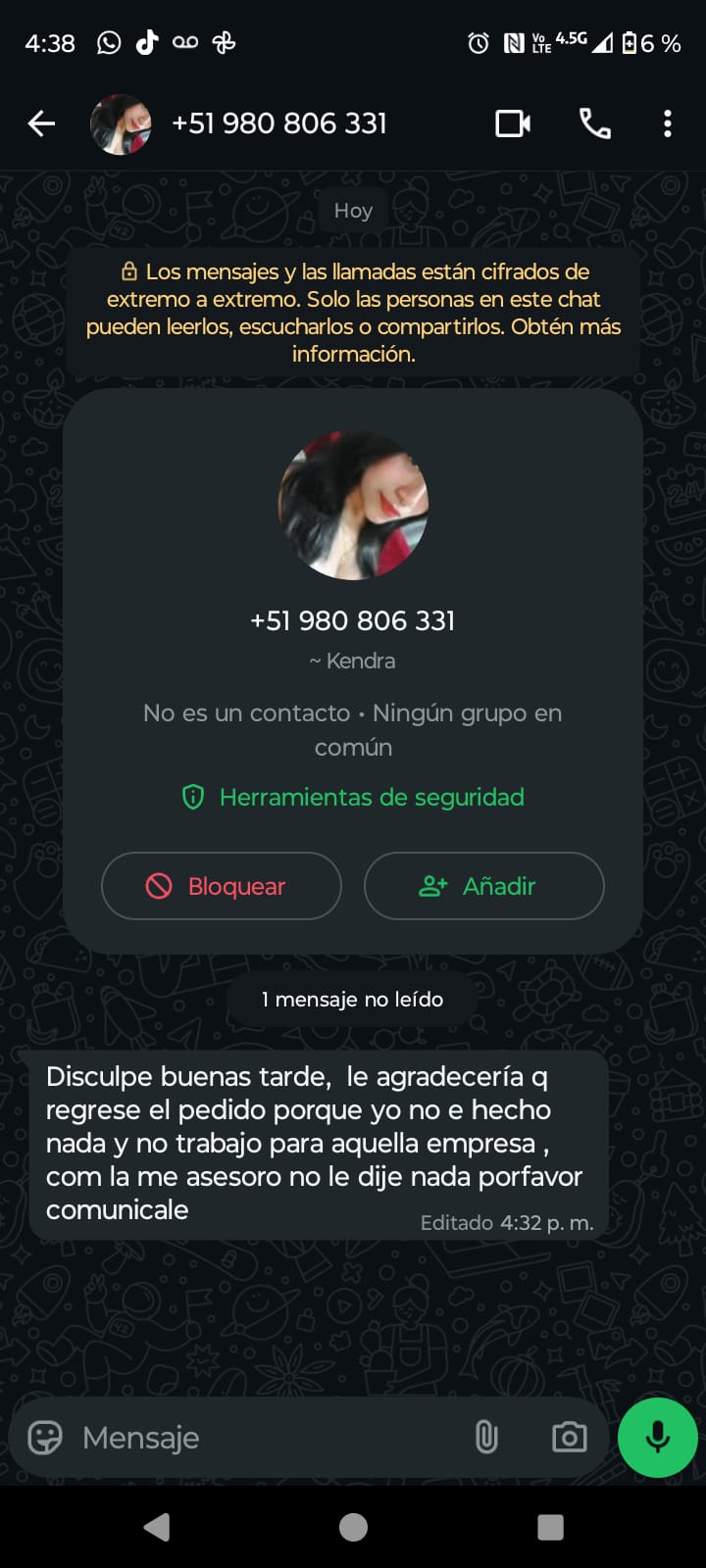Open recent apps from navigation bar
The width and height of the screenshot is (706, 1568).
[550, 1527]
